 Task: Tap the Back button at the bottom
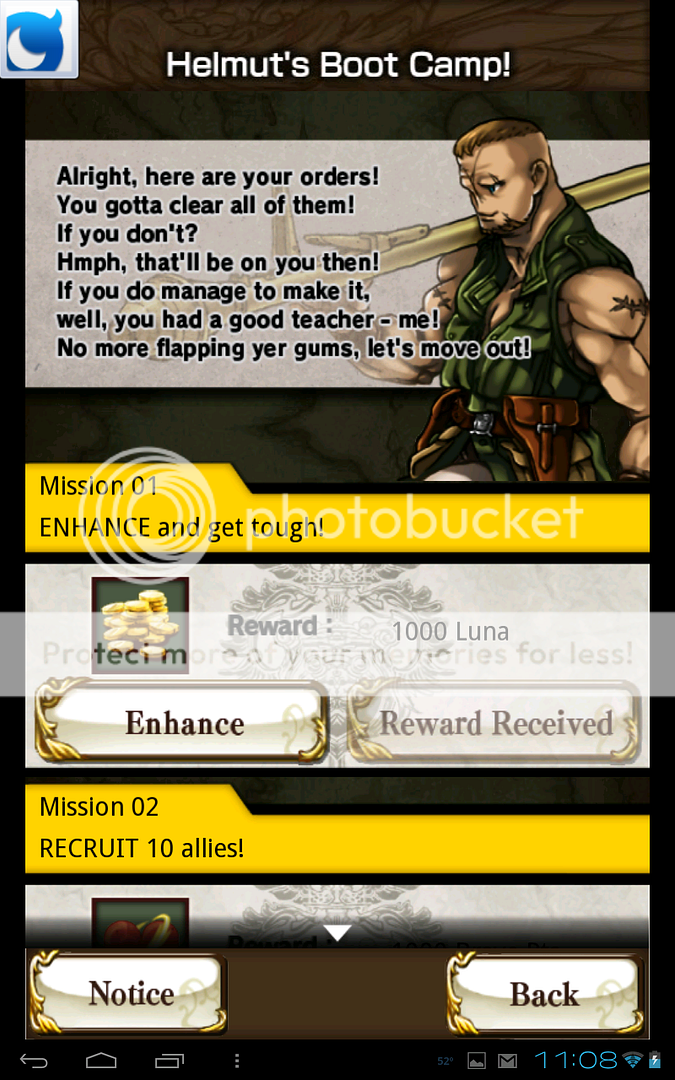coord(545,993)
